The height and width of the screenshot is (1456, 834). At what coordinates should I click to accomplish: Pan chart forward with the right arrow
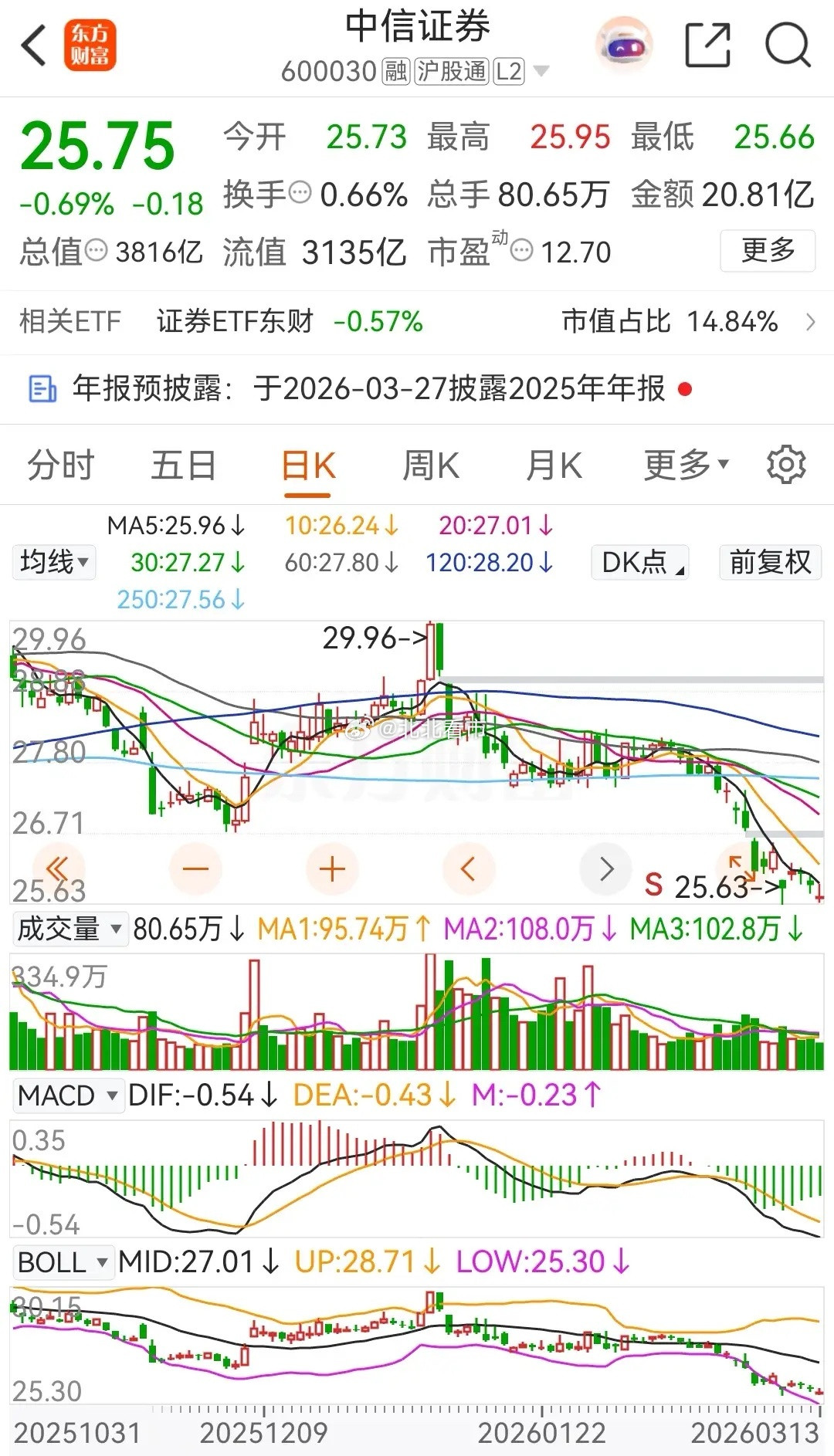(x=605, y=869)
